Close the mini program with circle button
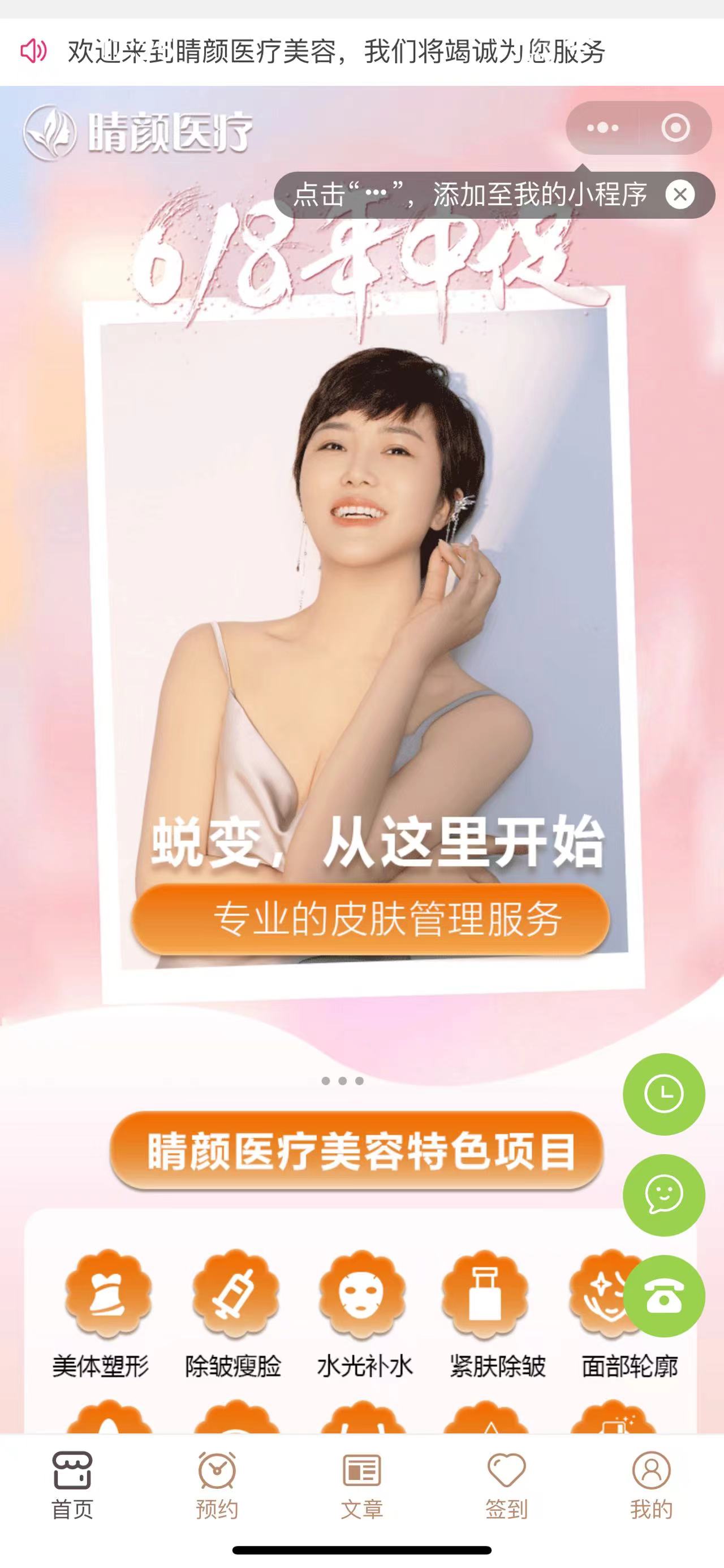The height and width of the screenshot is (1568, 724). [x=675, y=128]
